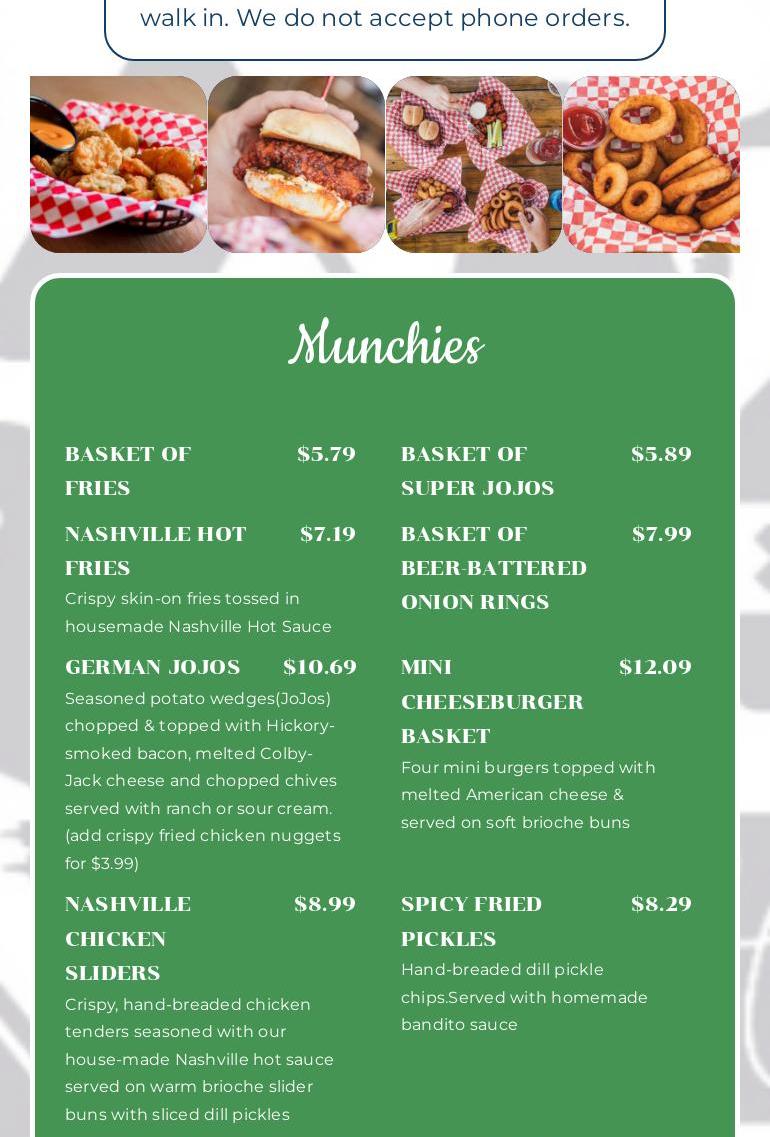
Task: Open the overhead table spread photo
Action: [x=474, y=164]
